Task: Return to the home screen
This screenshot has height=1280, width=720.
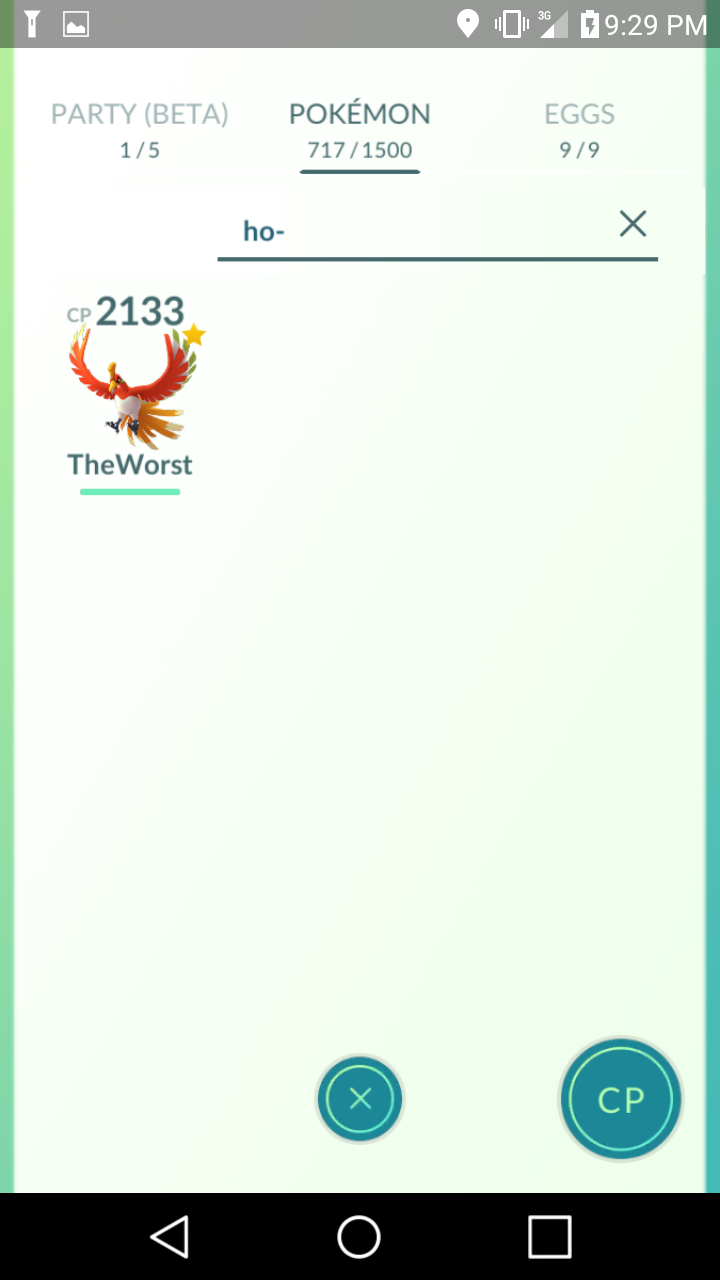Action: [359, 1236]
